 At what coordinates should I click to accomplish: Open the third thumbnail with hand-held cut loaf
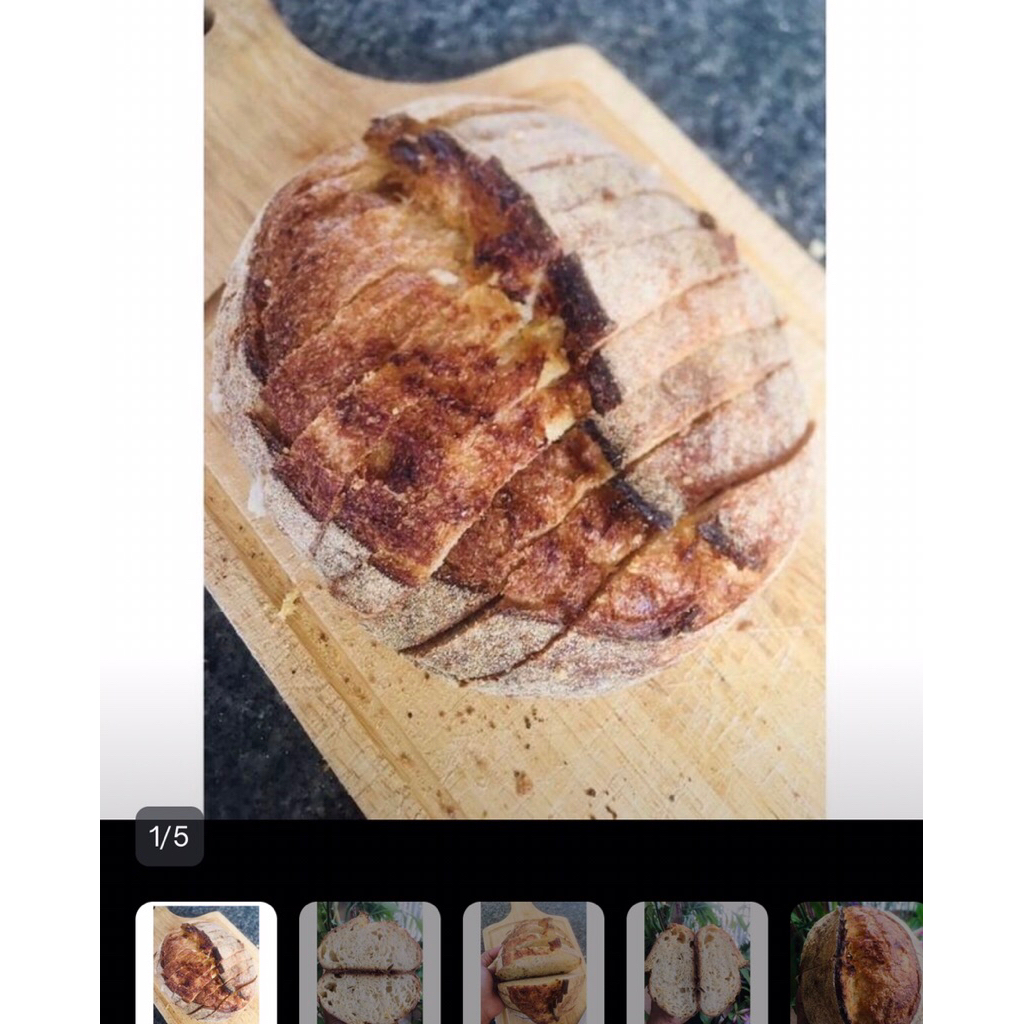[x=533, y=962]
